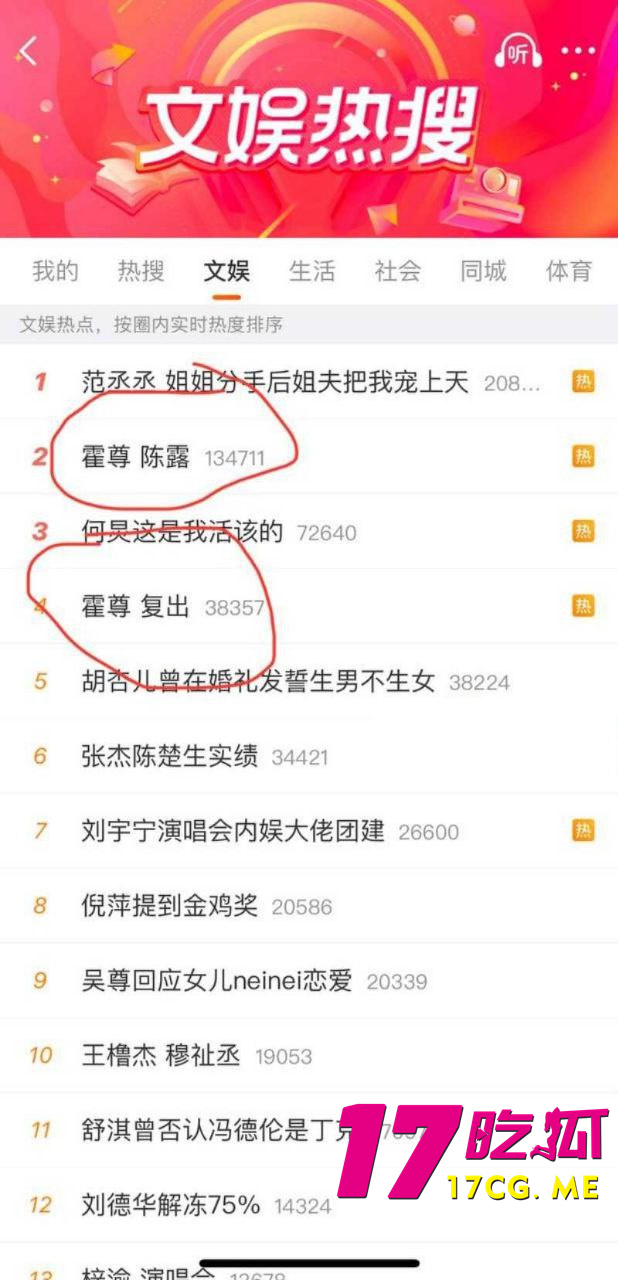Viewport: 618px width, 1280px height.
Task: Open topic 范丞丞 姐姐分手后姐夫把我宠上天
Action: point(275,381)
